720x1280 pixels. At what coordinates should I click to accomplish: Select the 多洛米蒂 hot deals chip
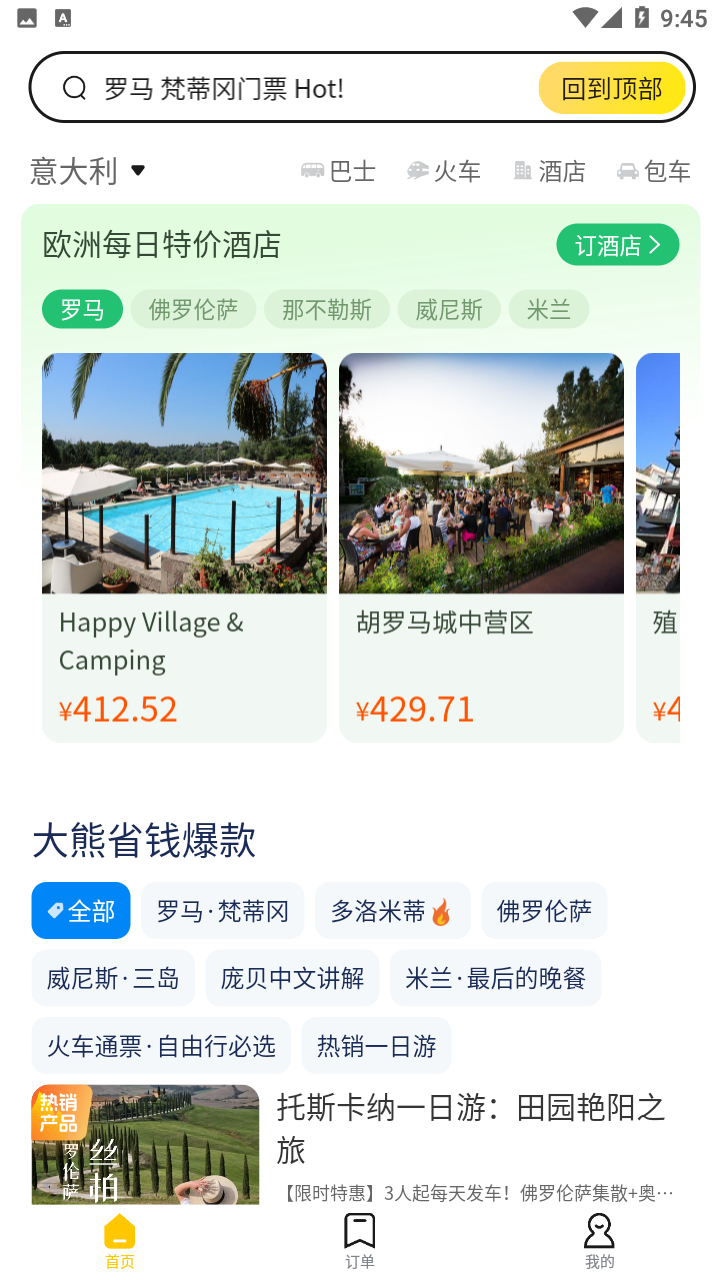click(x=392, y=911)
